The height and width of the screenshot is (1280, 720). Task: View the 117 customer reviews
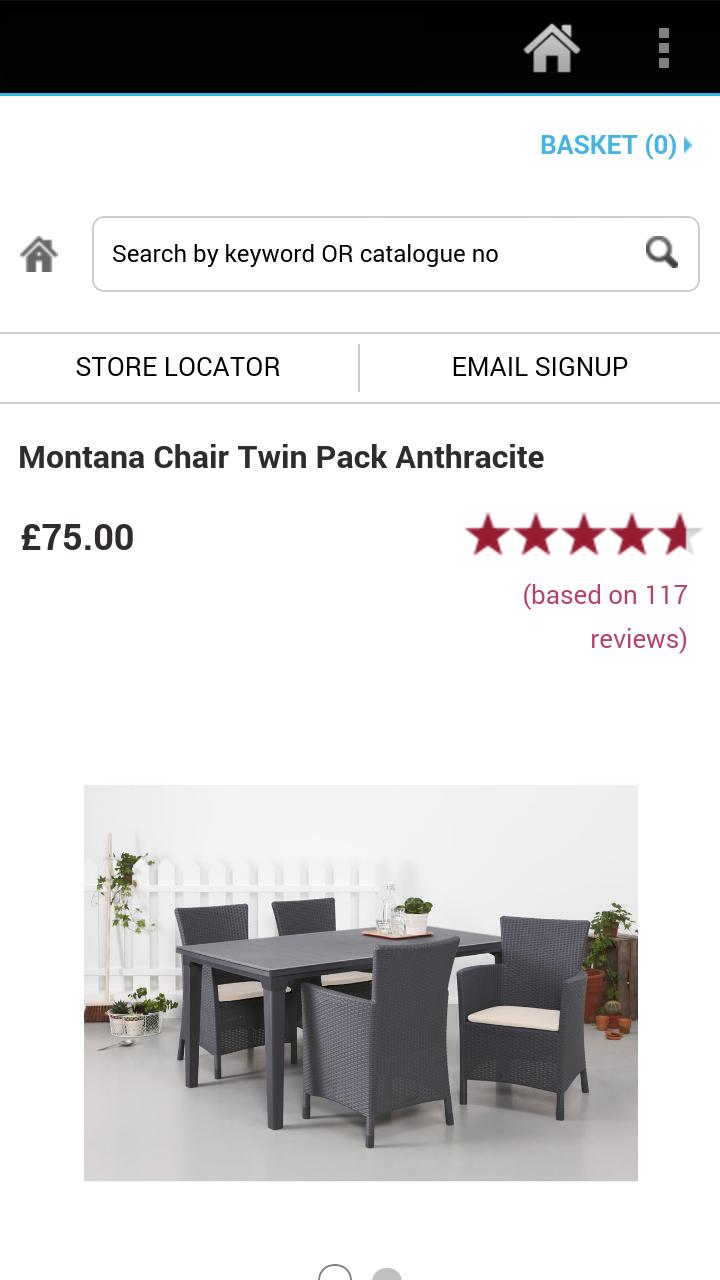pyautogui.click(x=603, y=616)
